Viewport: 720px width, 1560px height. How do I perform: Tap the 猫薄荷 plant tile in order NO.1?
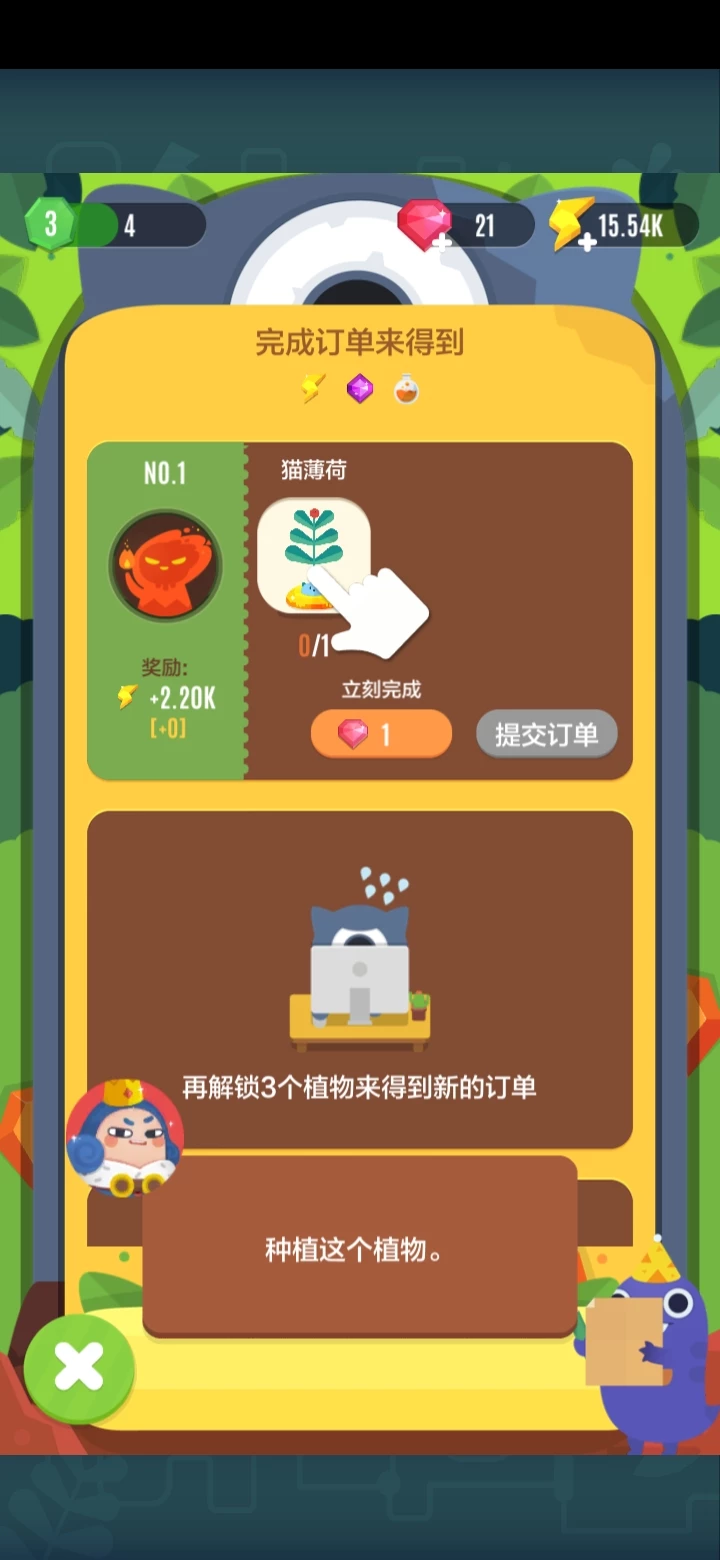tap(313, 555)
